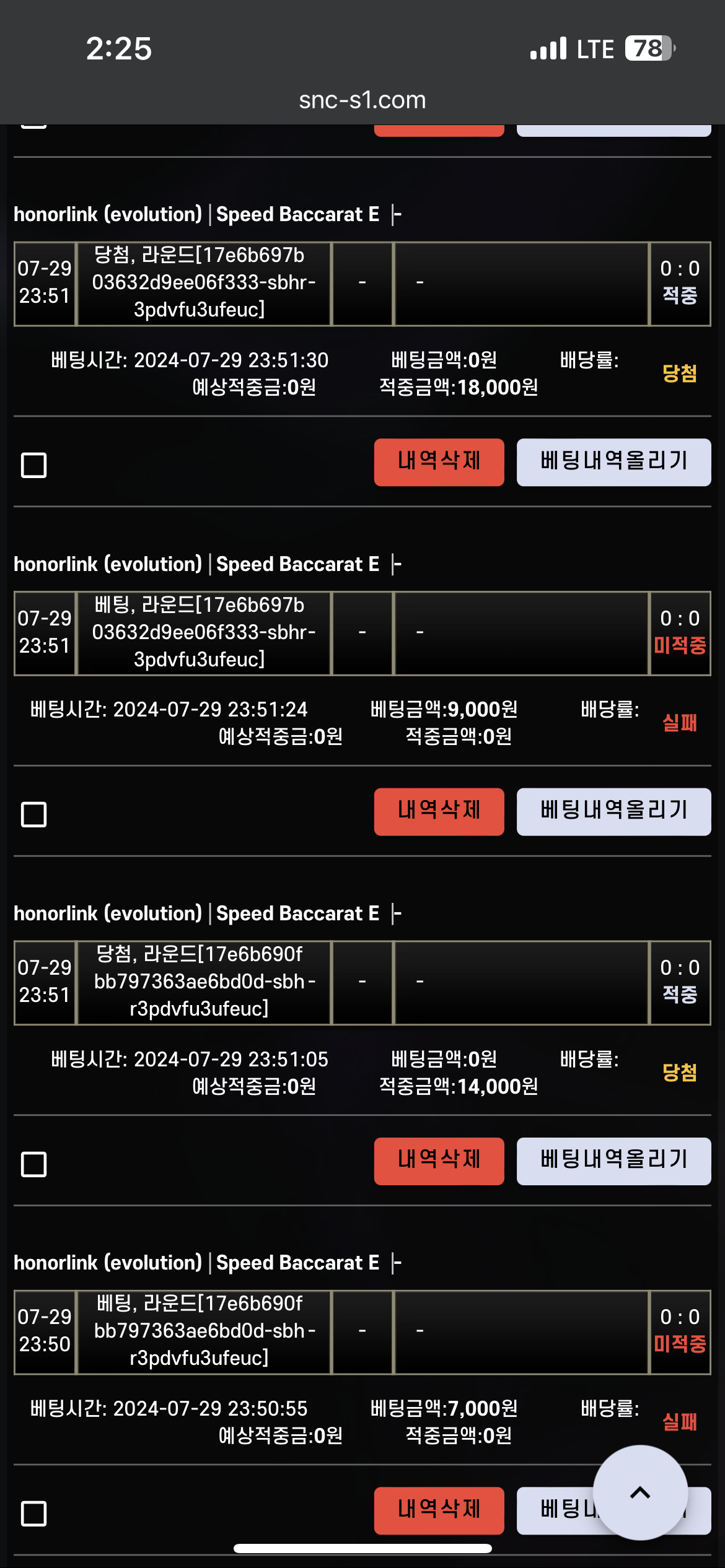The height and width of the screenshot is (1568, 725).
Task: Tick the checkbox for the 14,000원 winning record
Action: coord(33,1164)
